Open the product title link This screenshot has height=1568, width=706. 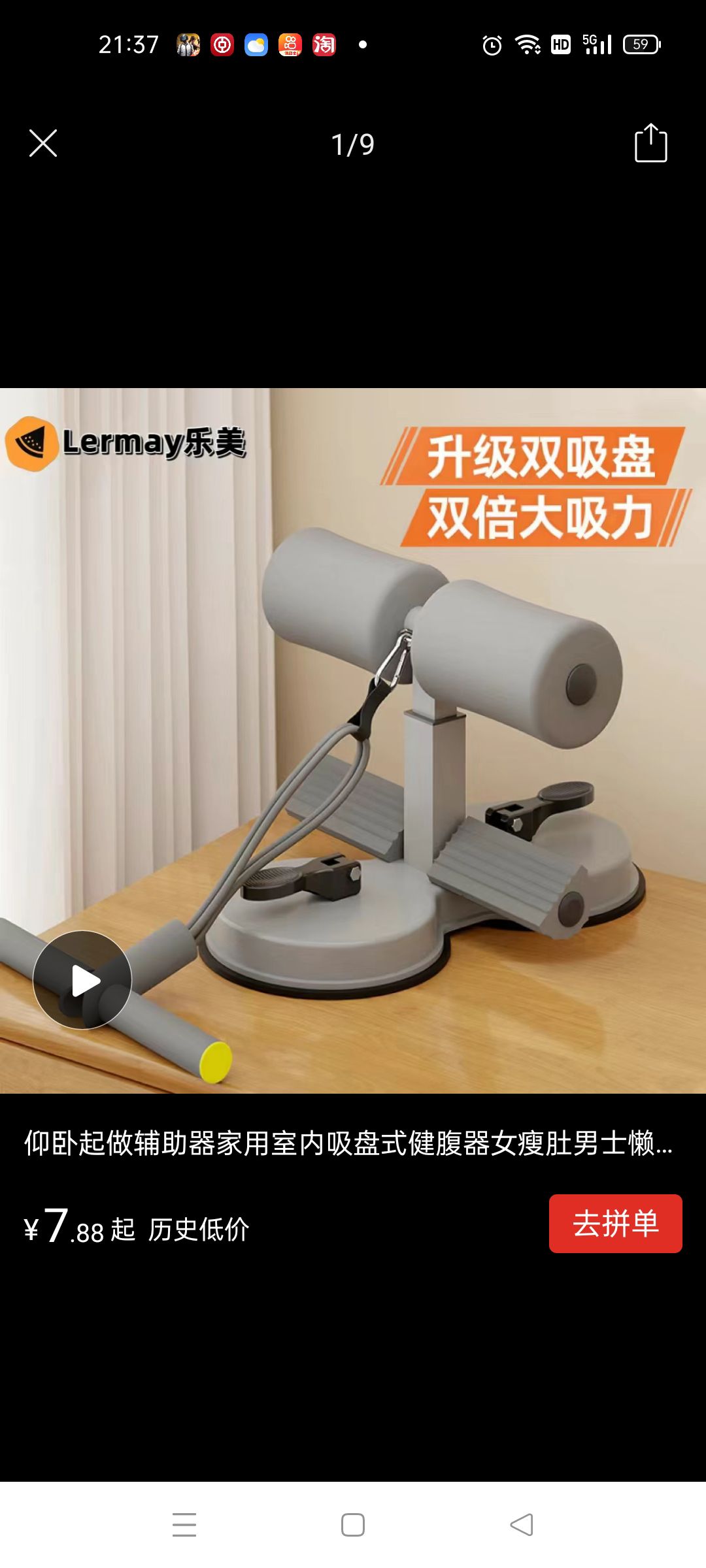pyautogui.click(x=348, y=1144)
